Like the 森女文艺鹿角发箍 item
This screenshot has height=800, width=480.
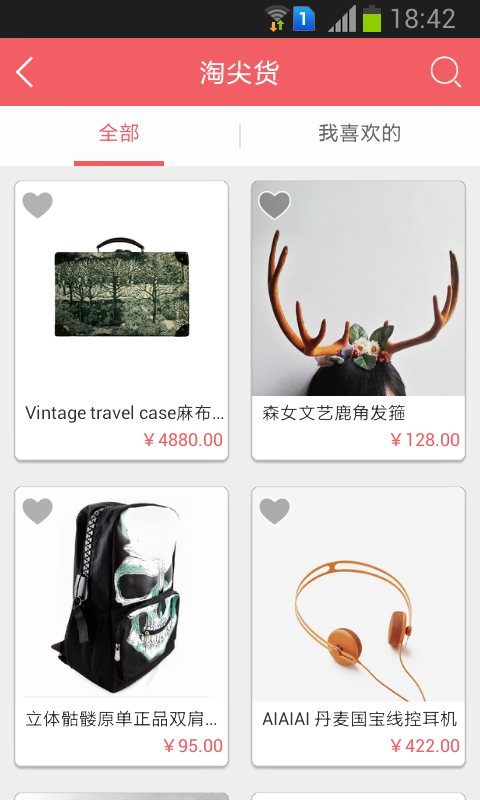[274, 205]
